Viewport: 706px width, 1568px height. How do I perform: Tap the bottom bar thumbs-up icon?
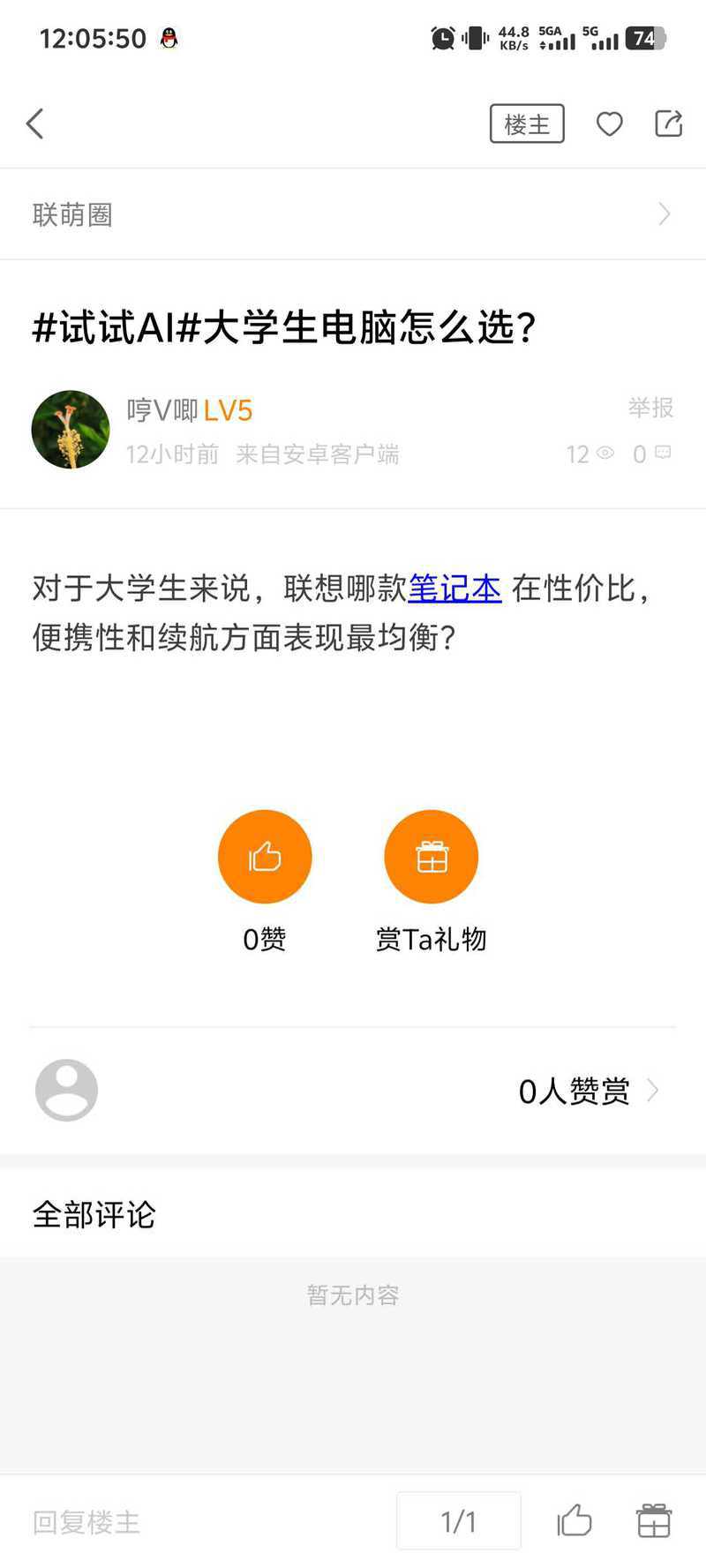[x=575, y=1521]
